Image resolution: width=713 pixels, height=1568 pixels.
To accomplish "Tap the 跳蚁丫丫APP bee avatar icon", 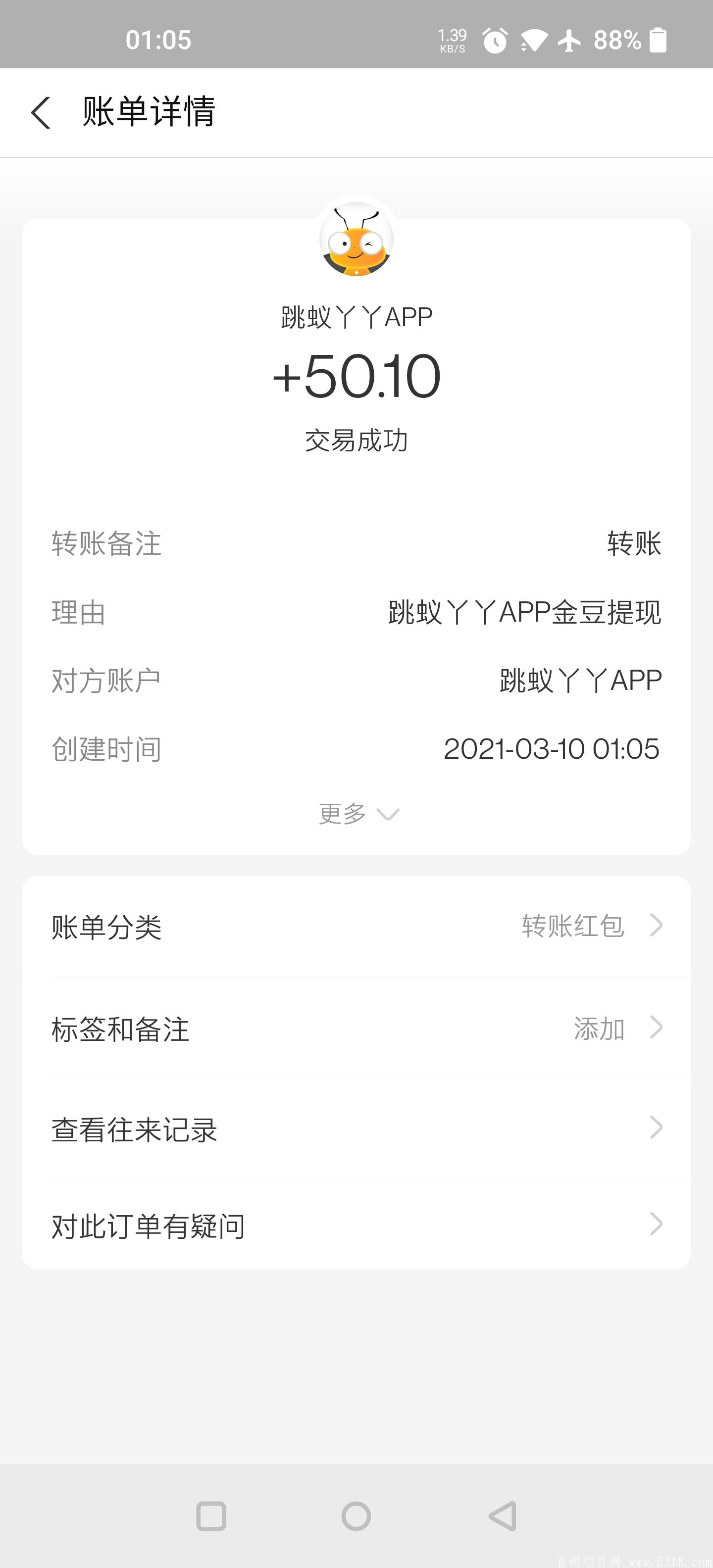I will pos(356,241).
